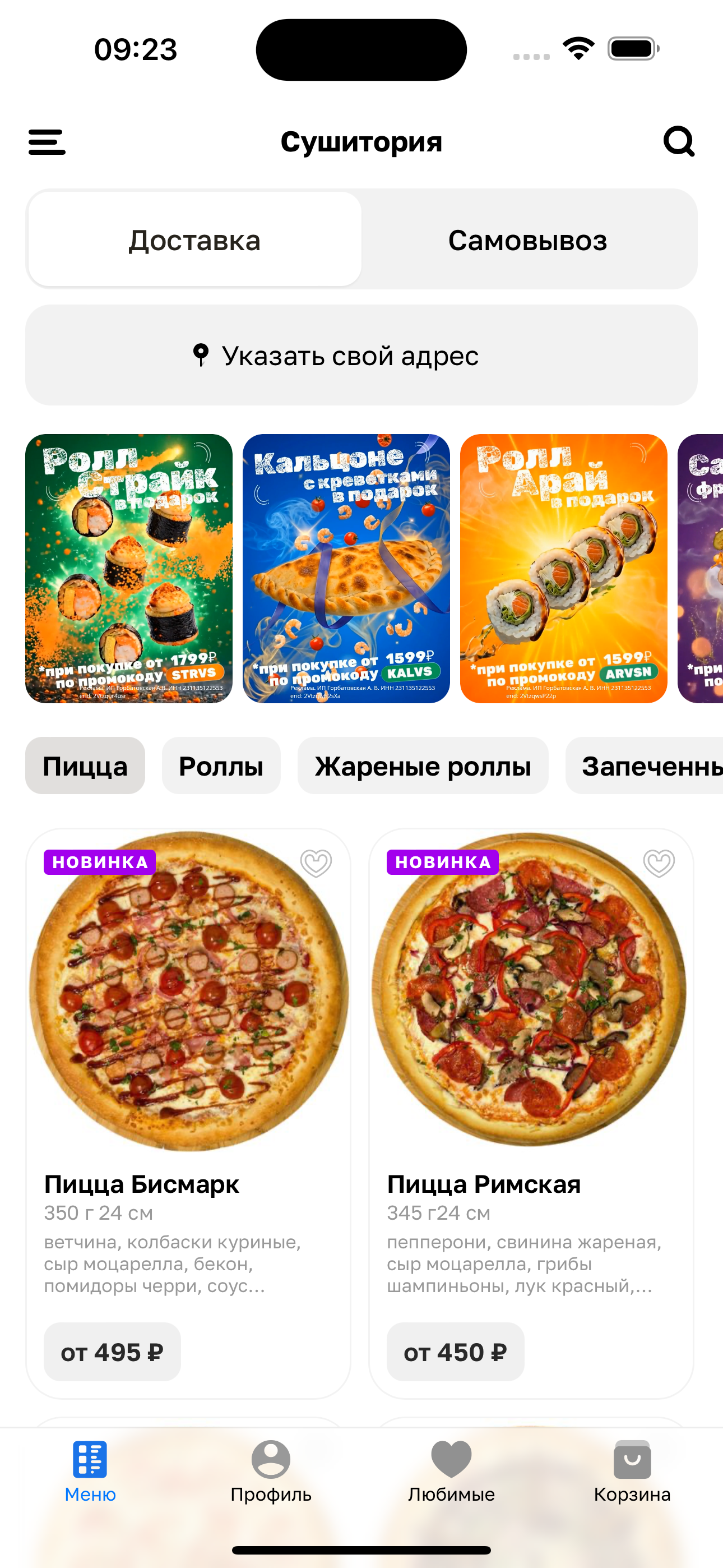Tap the от 495 ₽ price button

click(x=113, y=1352)
